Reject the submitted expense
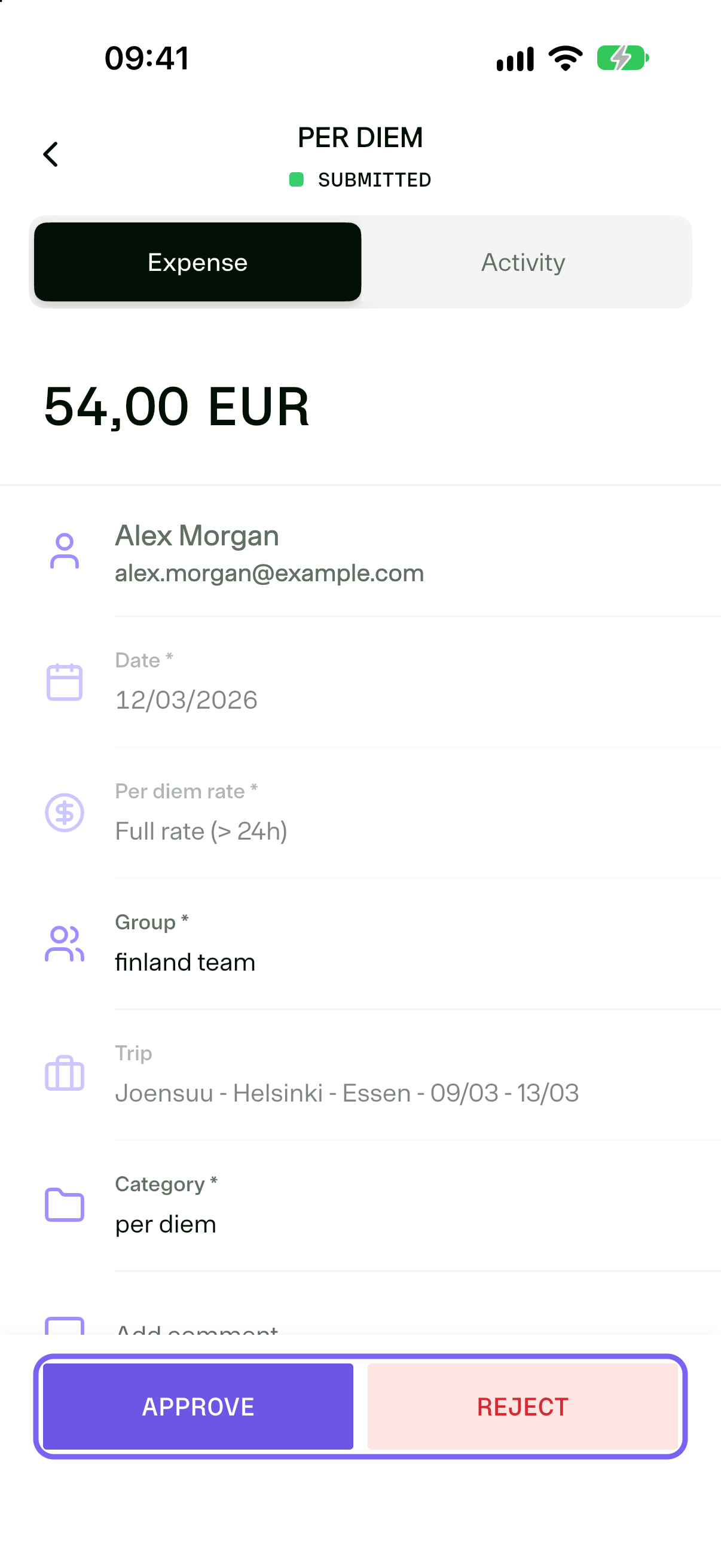This screenshot has width=721, height=1568. (523, 1406)
